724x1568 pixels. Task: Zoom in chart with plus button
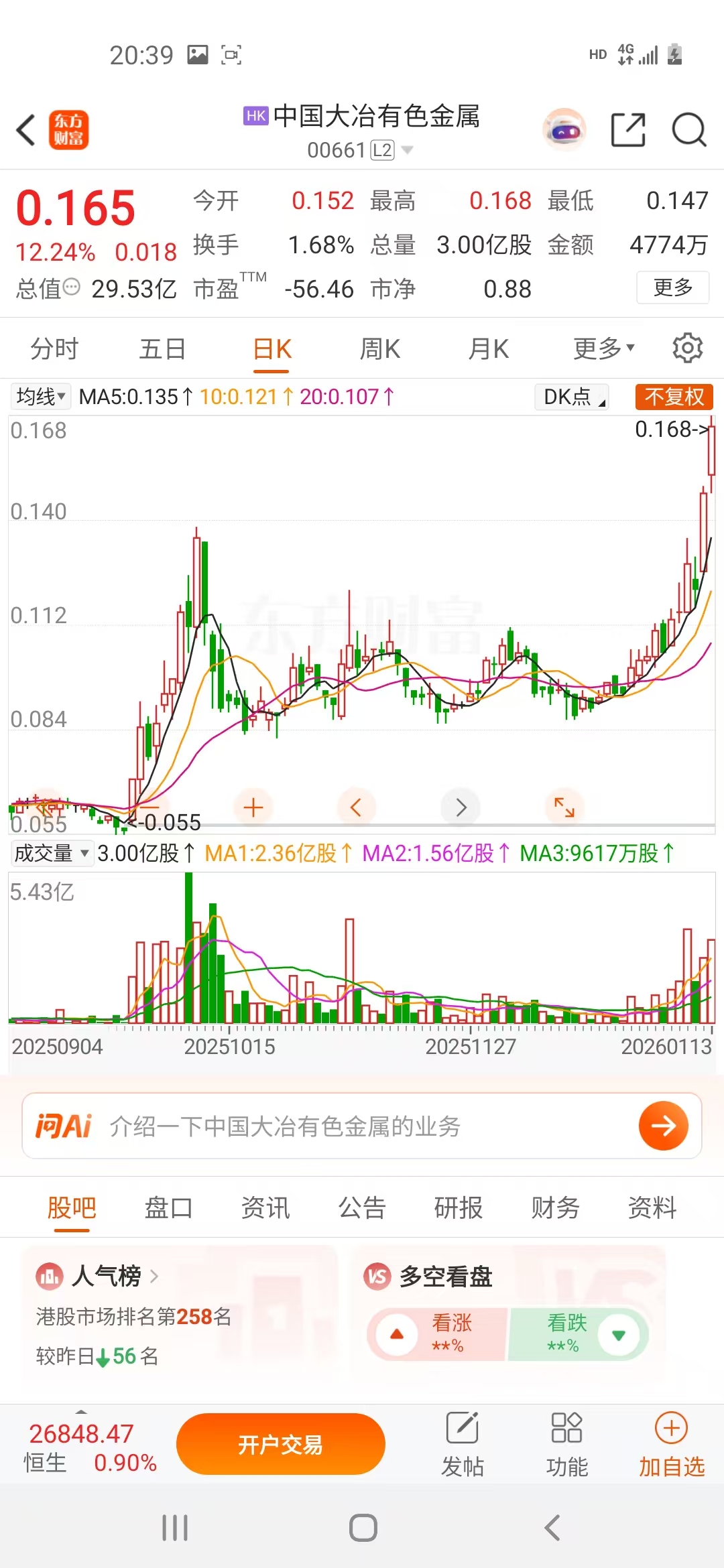click(253, 807)
